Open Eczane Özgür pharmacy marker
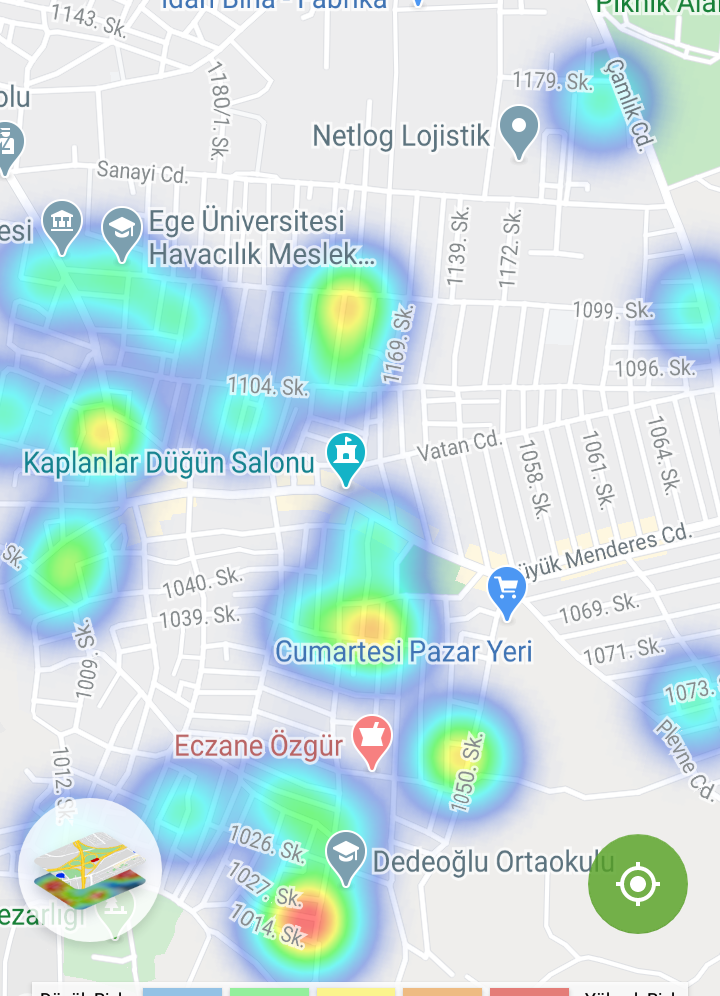The image size is (720, 996). click(x=373, y=741)
